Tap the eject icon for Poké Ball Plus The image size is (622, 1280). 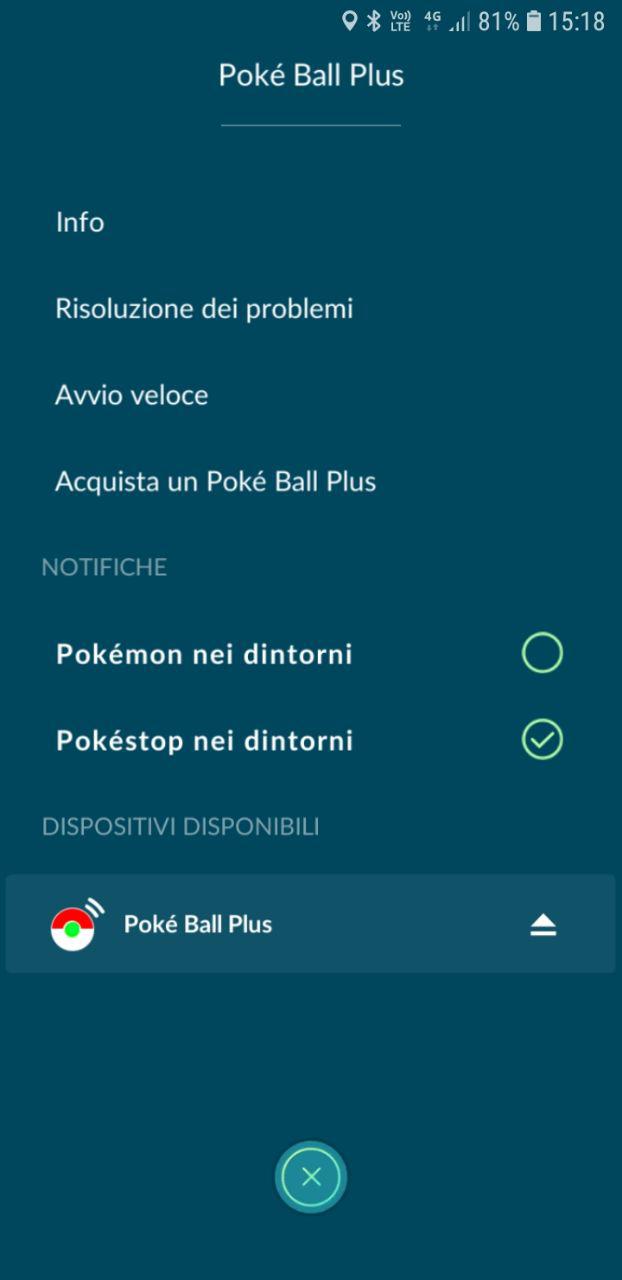tap(543, 926)
